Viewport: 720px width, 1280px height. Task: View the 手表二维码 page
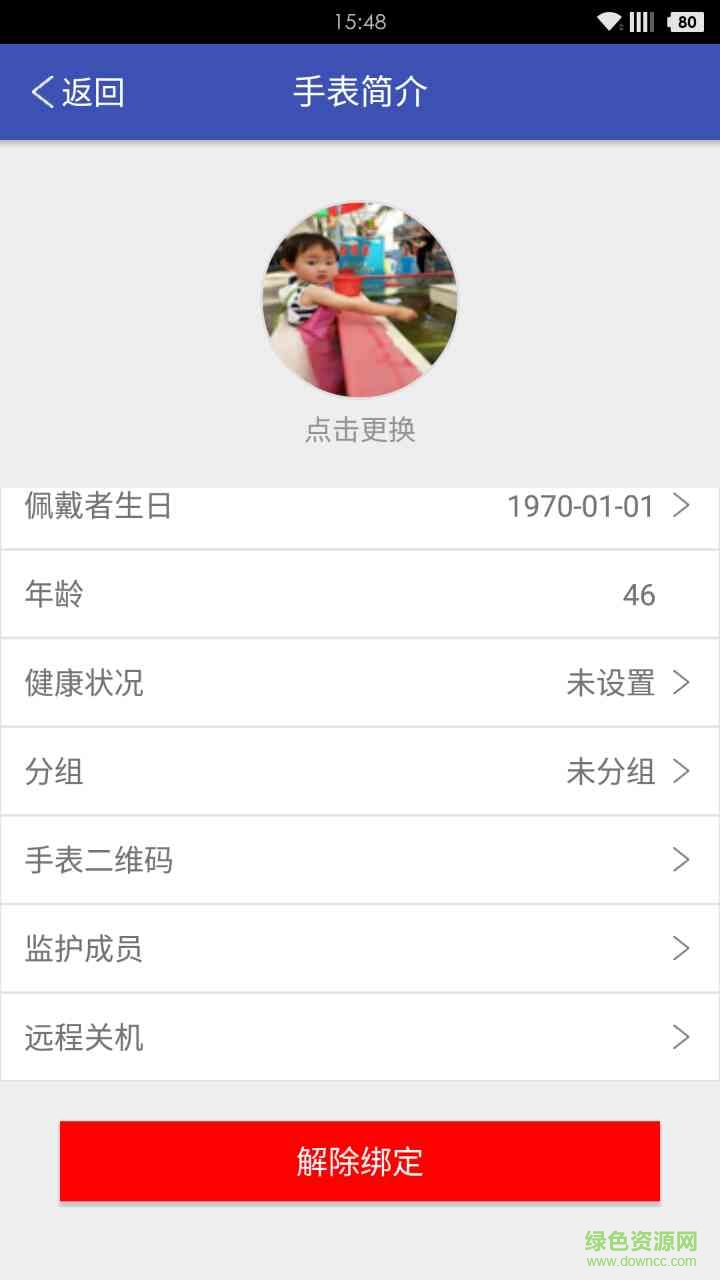point(360,860)
